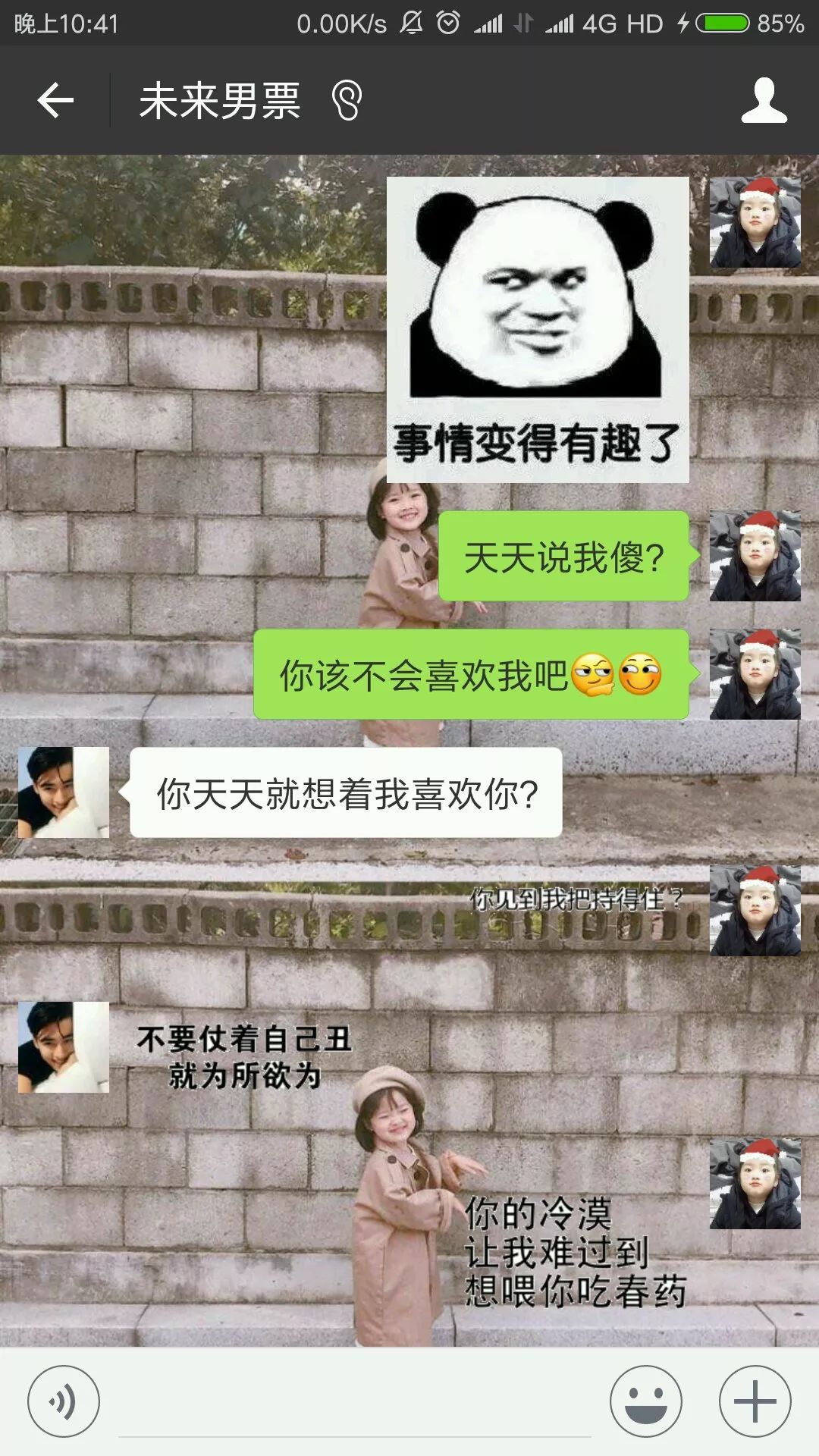Open the contact avatar beside 你天天就想着我喜欢你?
The height and width of the screenshot is (1456, 819).
point(64,792)
